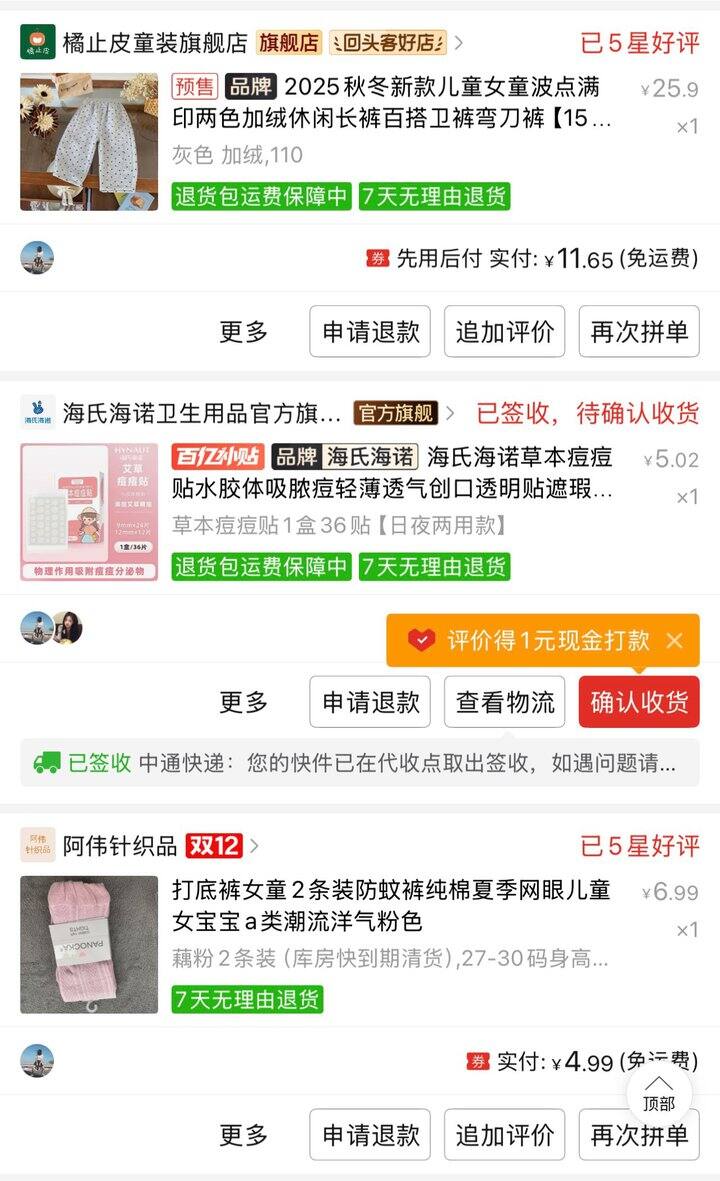Jump back to top with 顶部 button
This screenshot has width=720, height=1181.
point(658,1094)
